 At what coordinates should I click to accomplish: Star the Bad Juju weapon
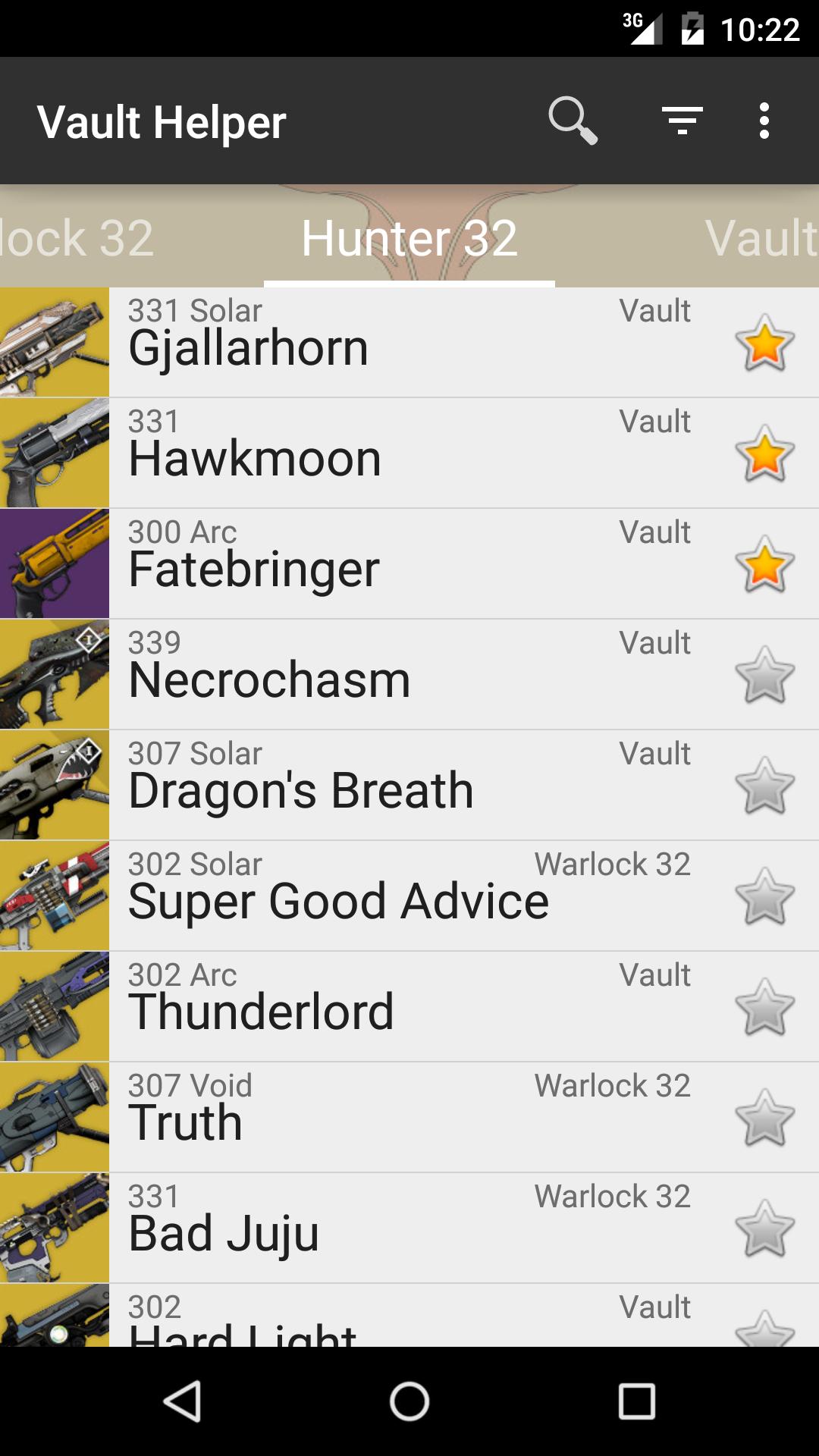coord(764,1227)
